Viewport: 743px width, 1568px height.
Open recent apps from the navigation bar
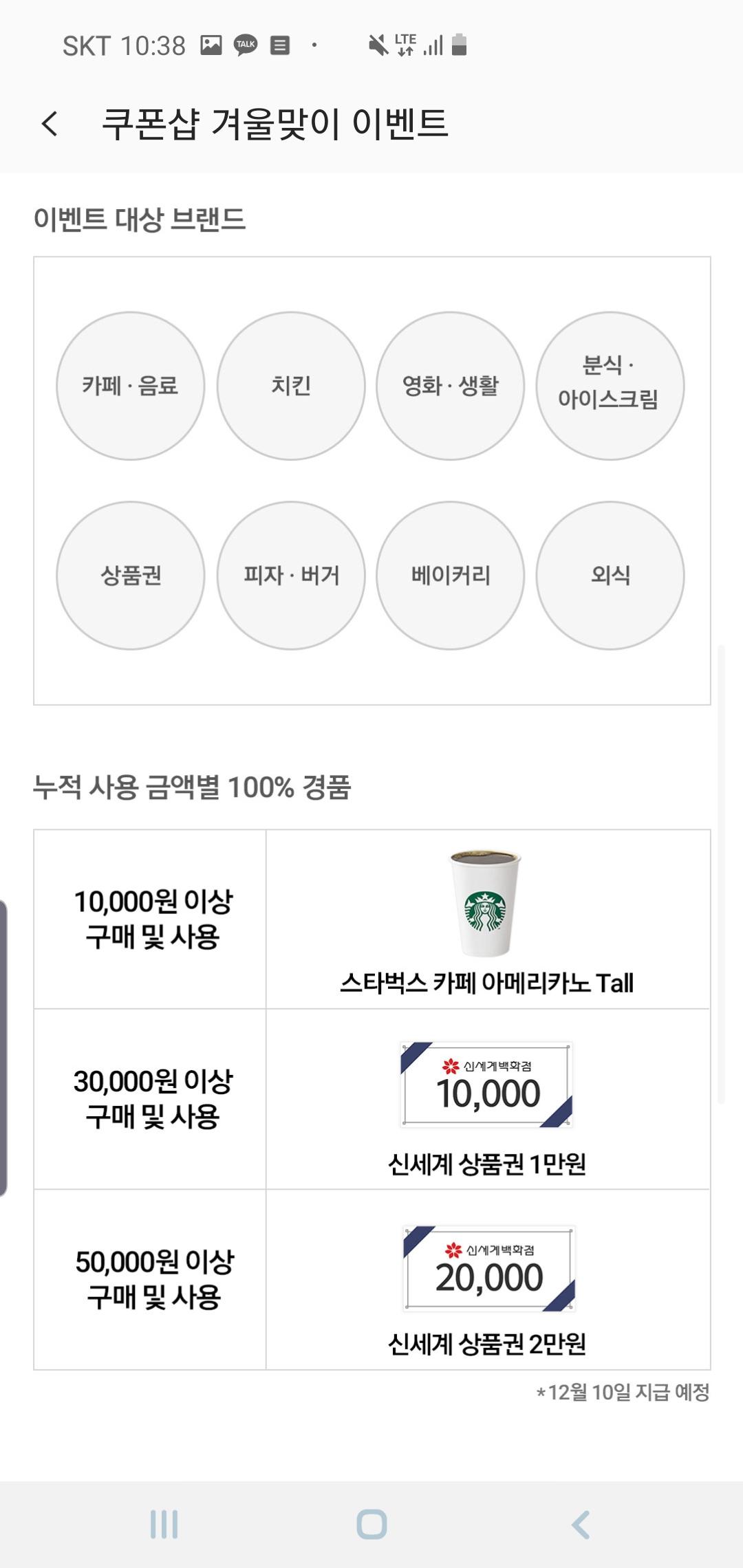point(164,1525)
